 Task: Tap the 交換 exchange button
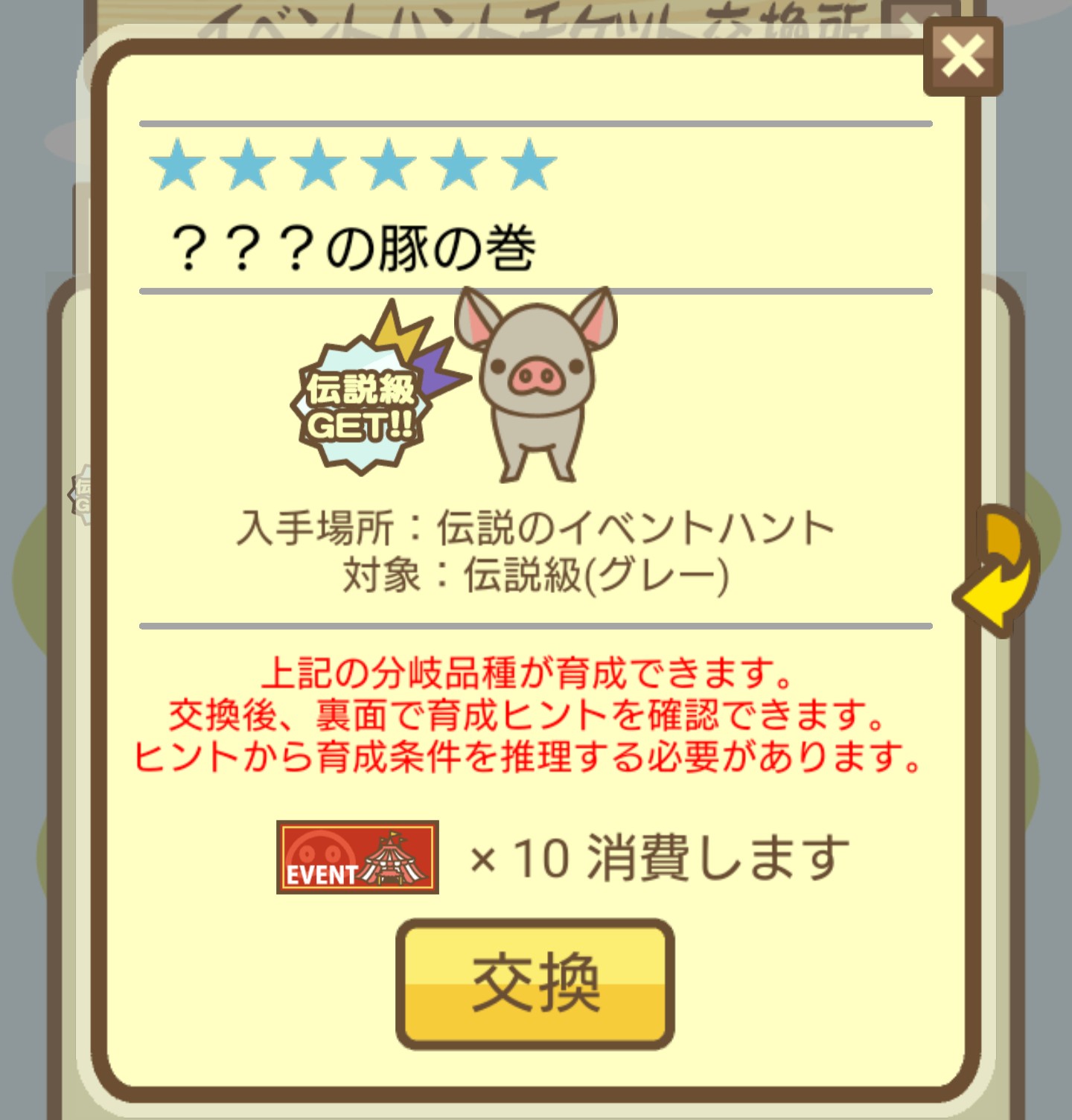click(x=535, y=984)
